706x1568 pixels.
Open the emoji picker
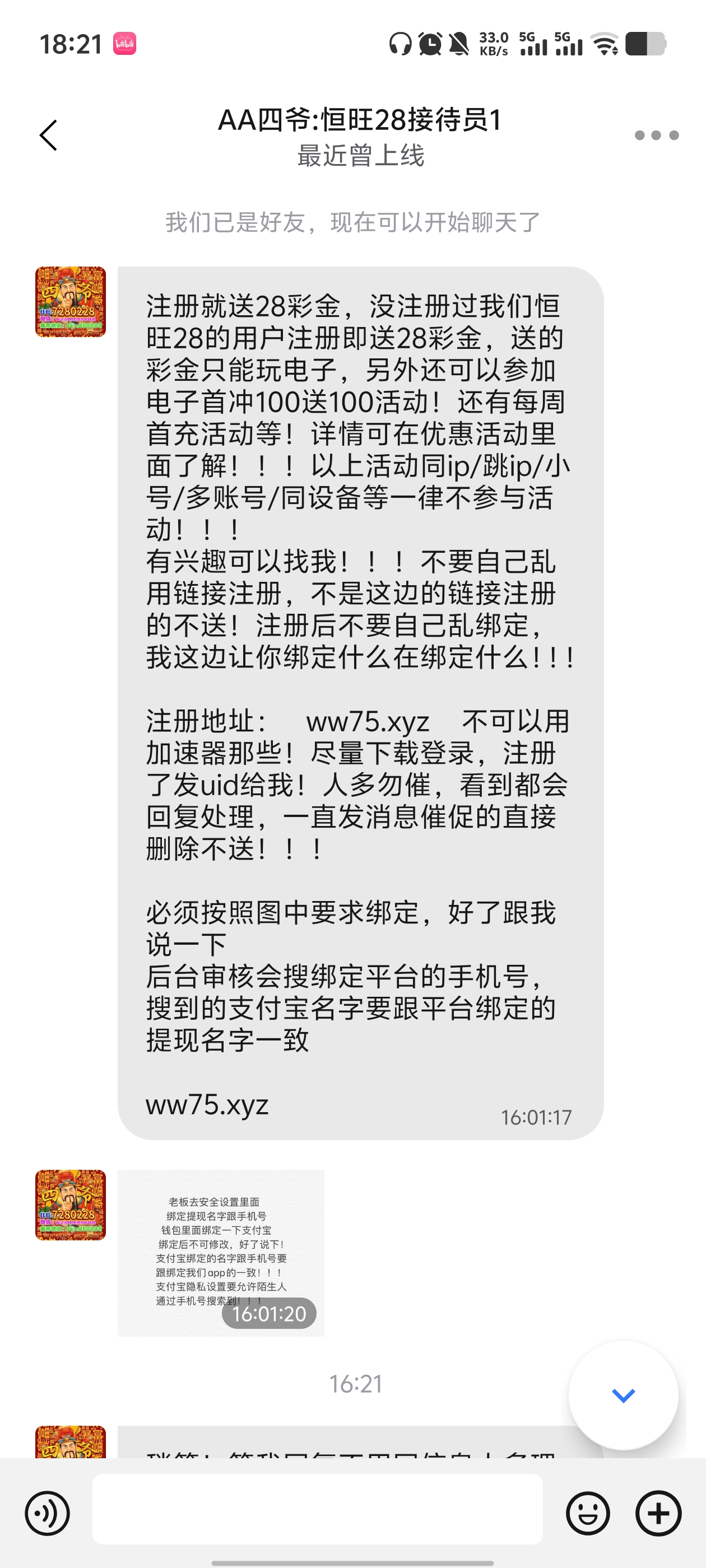tap(587, 1513)
